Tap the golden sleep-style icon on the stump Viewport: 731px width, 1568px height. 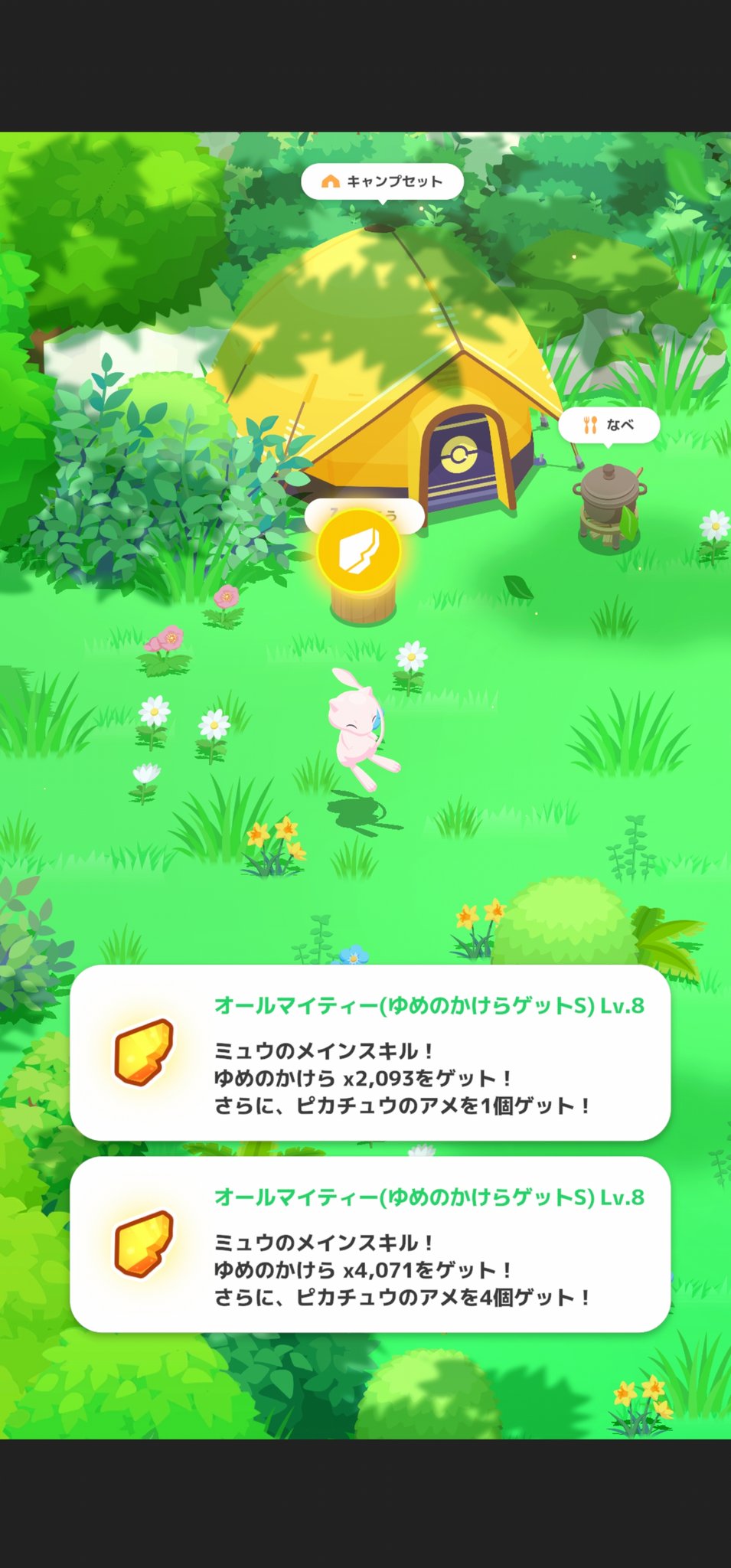pos(359,550)
